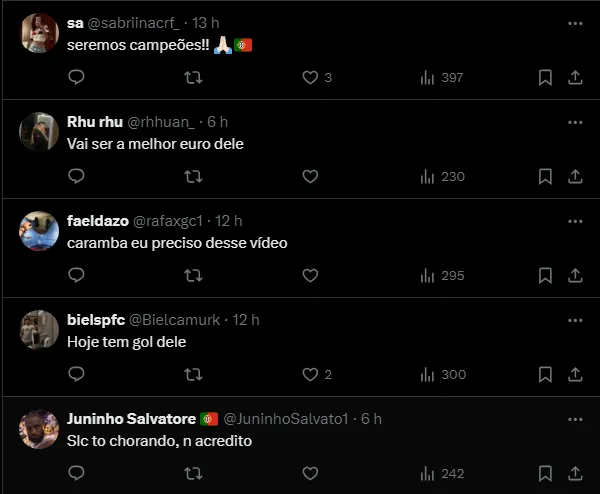The height and width of the screenshot is (494, 600).
Task: Open overflow menu on faeldazo's tweet
Action: tap(574, 221)
